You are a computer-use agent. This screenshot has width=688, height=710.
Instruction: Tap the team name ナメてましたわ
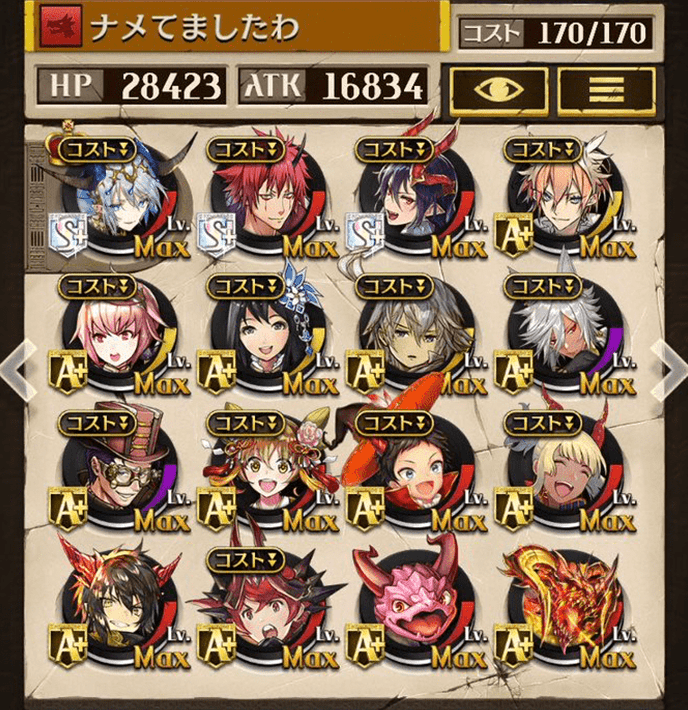tap(195, 29)
